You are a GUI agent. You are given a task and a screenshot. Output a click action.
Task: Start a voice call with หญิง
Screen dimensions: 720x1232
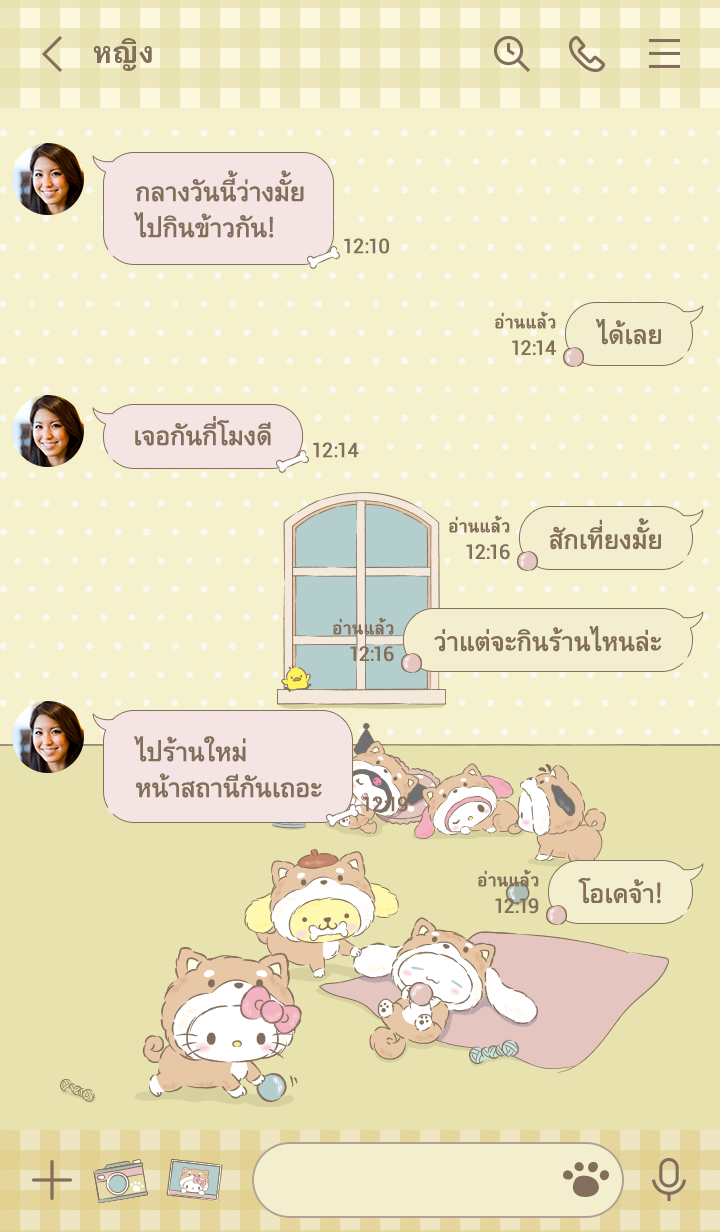coord(587,54)
